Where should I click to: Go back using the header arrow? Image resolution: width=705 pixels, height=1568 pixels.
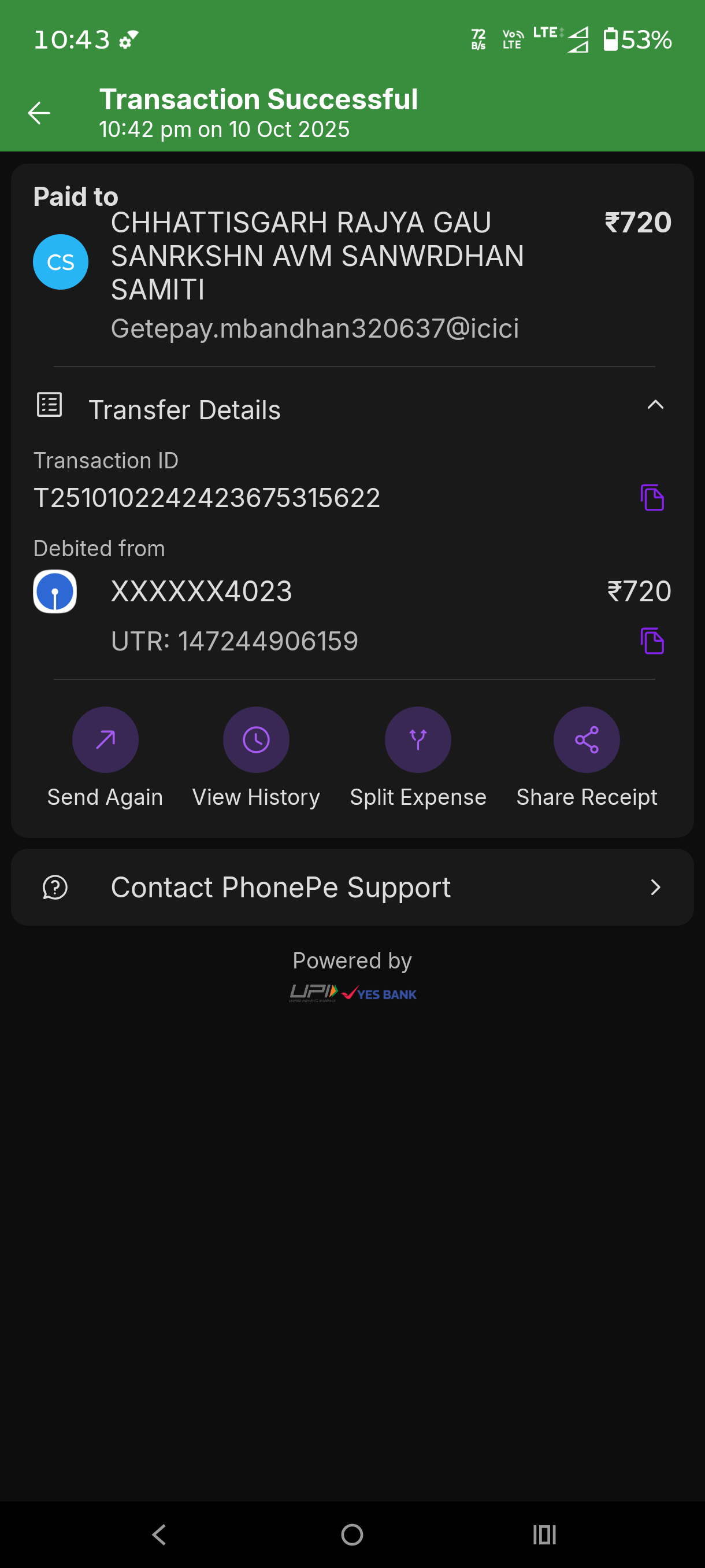click(39, 113)
